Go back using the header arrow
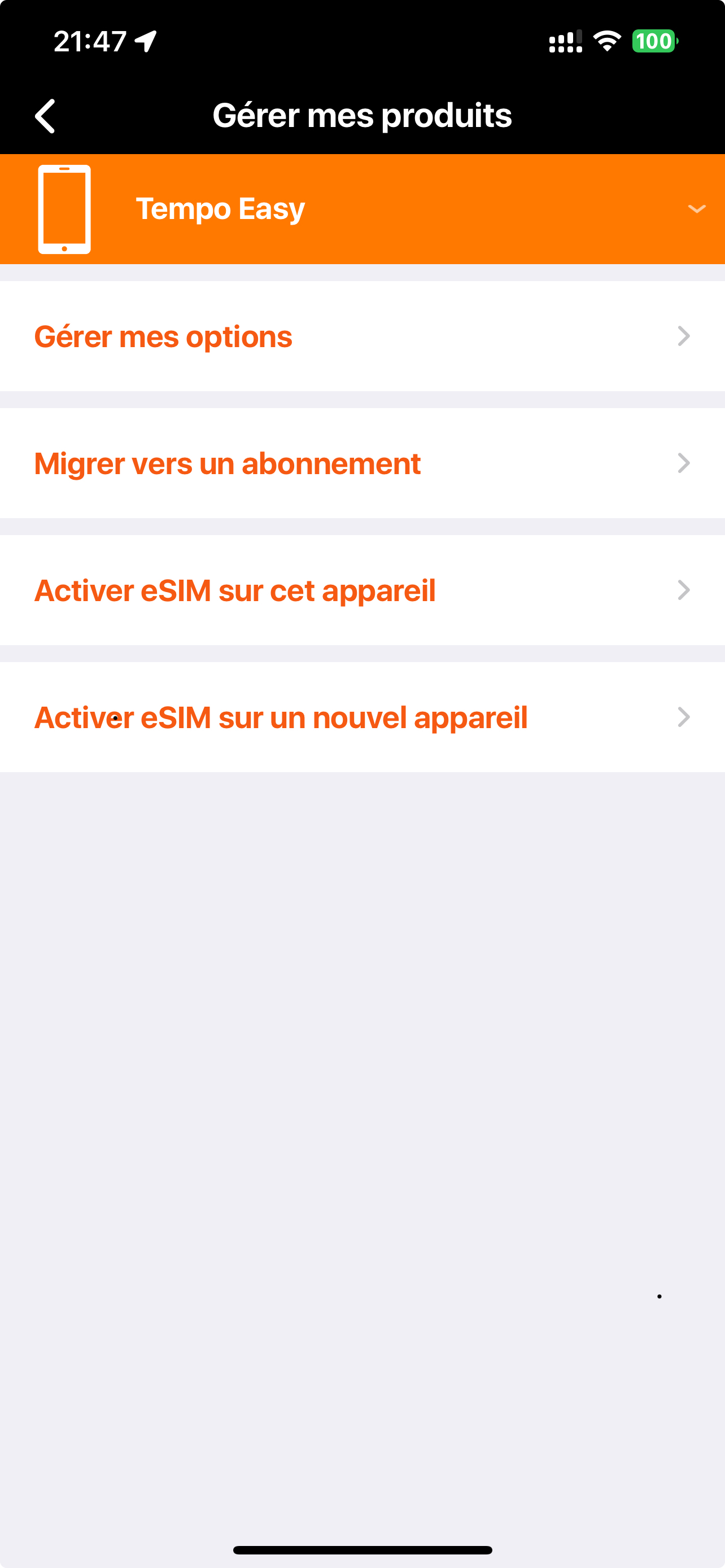Image resolution: width=725 pixels, height=1568 pixels. [46, 116]
